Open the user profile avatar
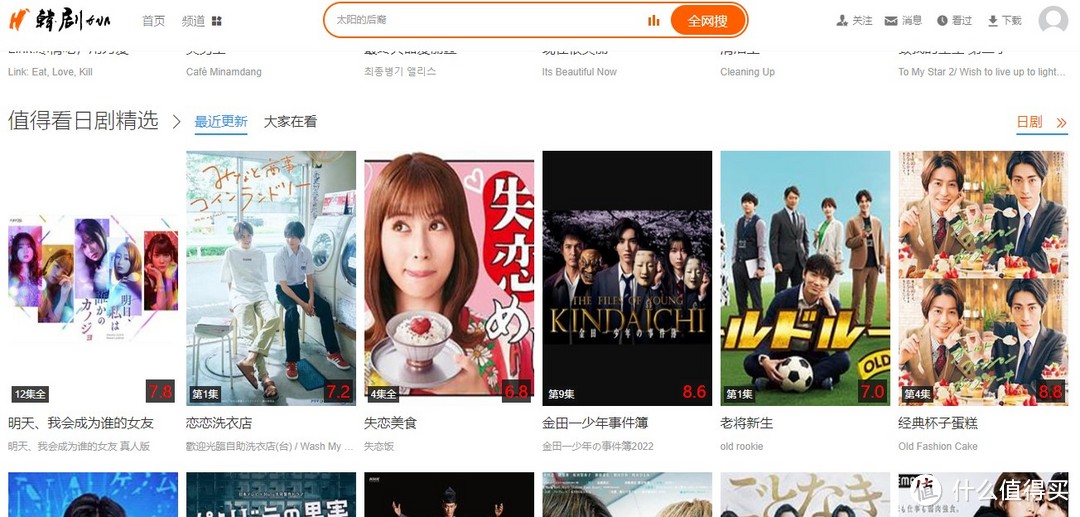Viewport: 1080px width, 517px height. [x=1053, y=20]
